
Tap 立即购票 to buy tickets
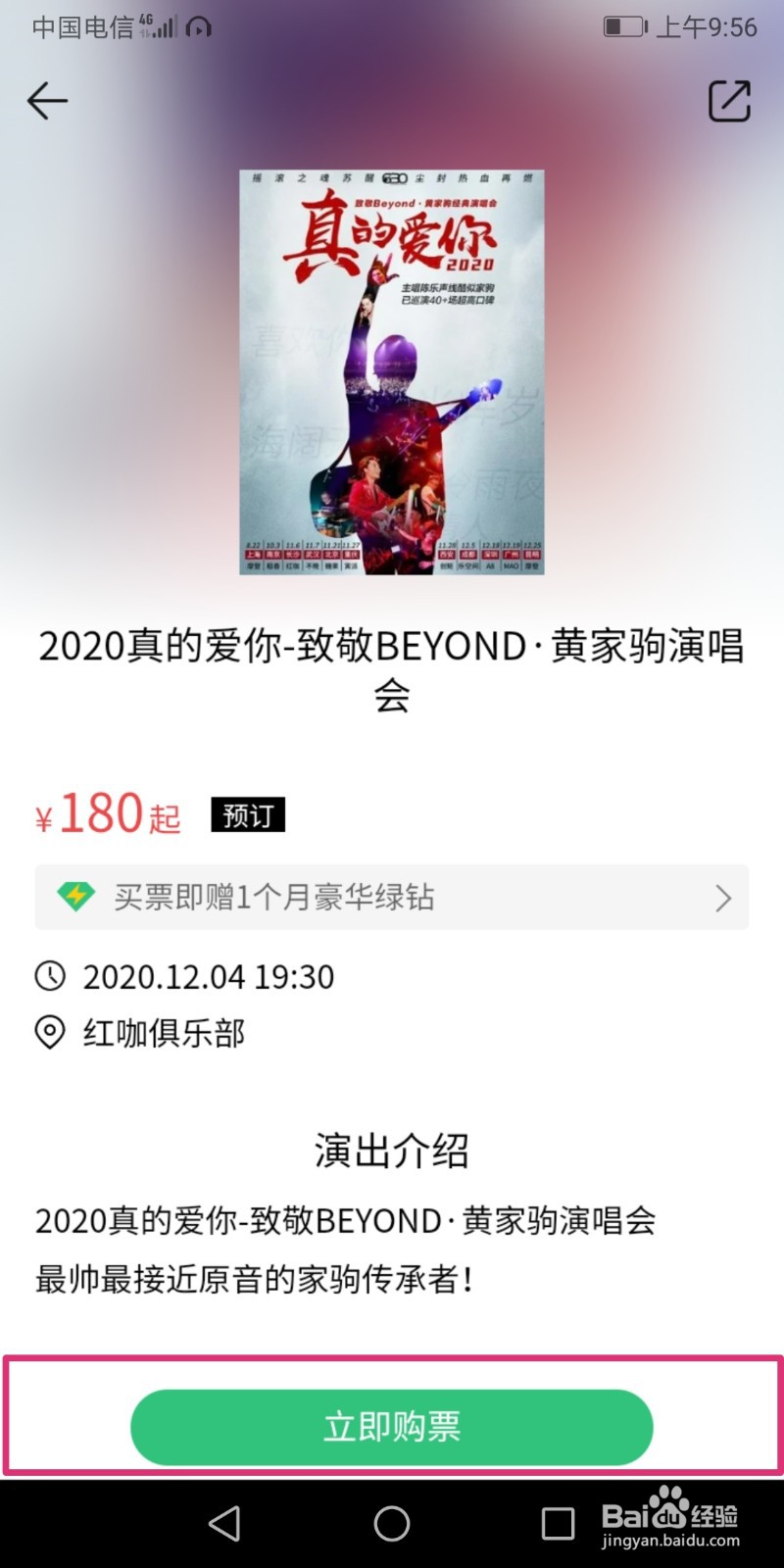[x=391, y=1427]
